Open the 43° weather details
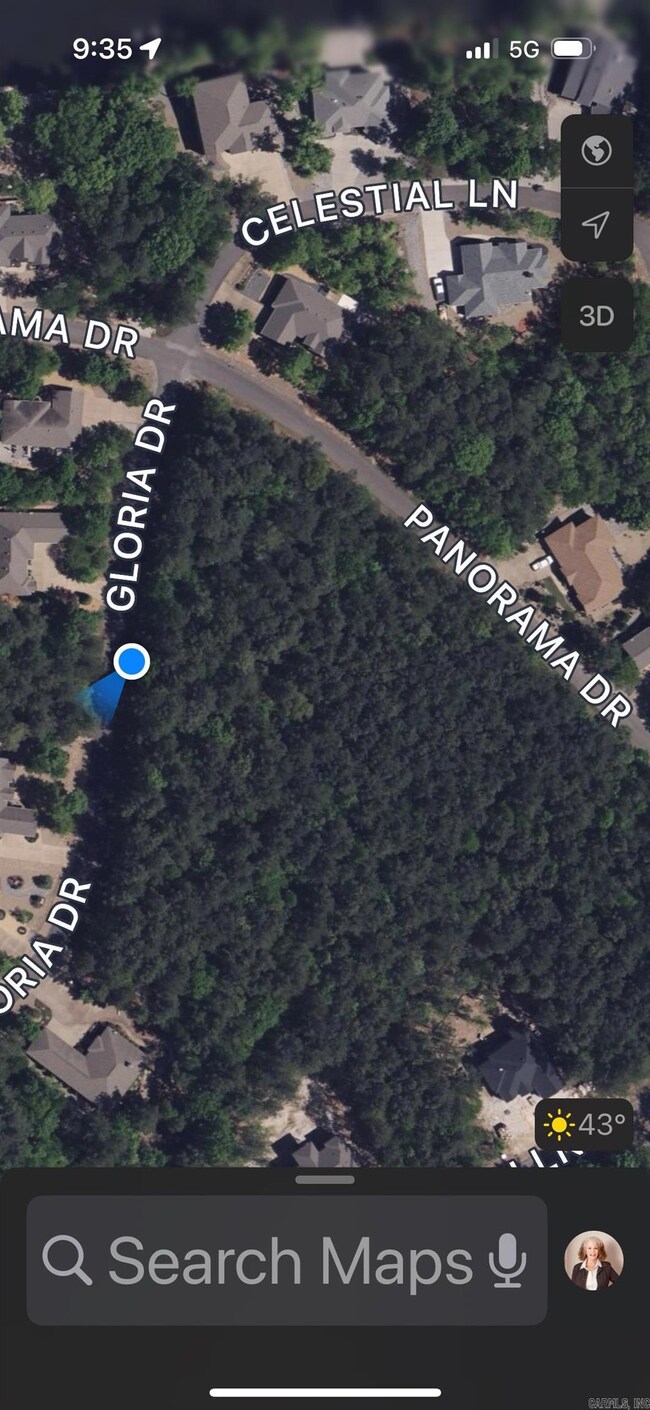The width and height of the screenshot is (650, 1410). coord(586,1125)
